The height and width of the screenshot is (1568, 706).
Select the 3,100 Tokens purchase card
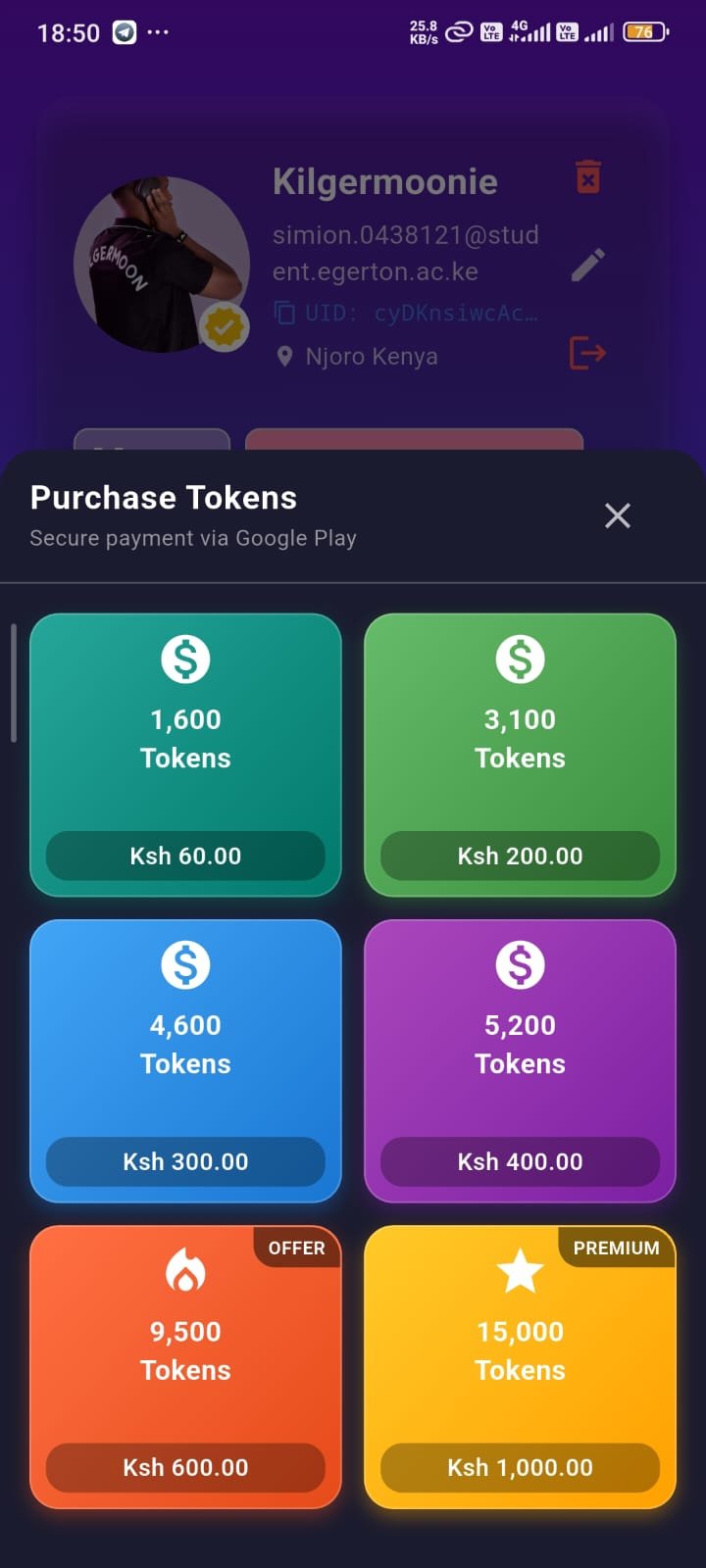519,755
